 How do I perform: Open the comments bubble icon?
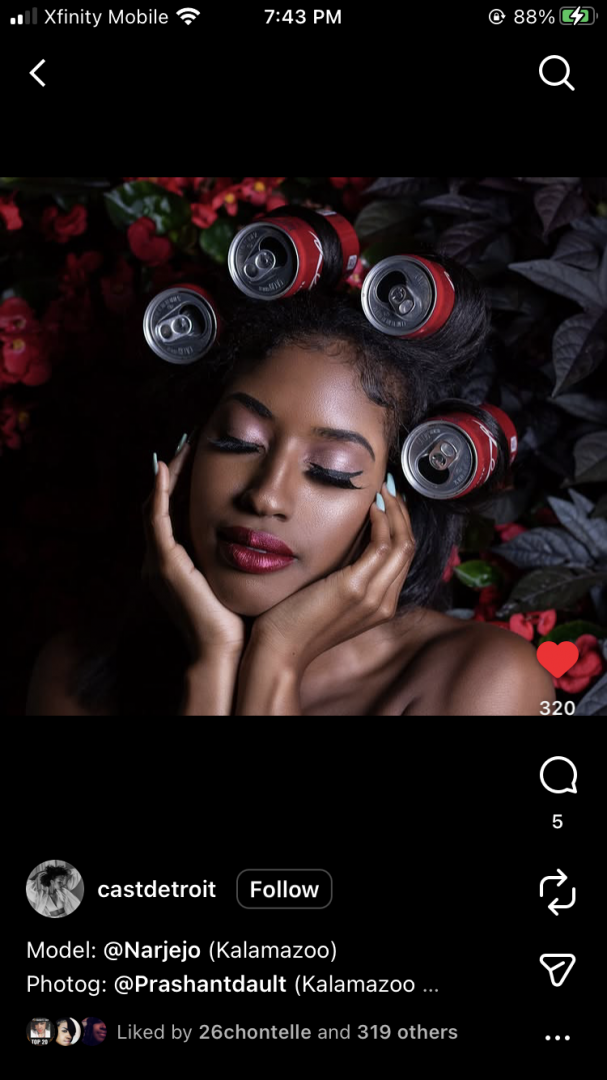(557, 776)
